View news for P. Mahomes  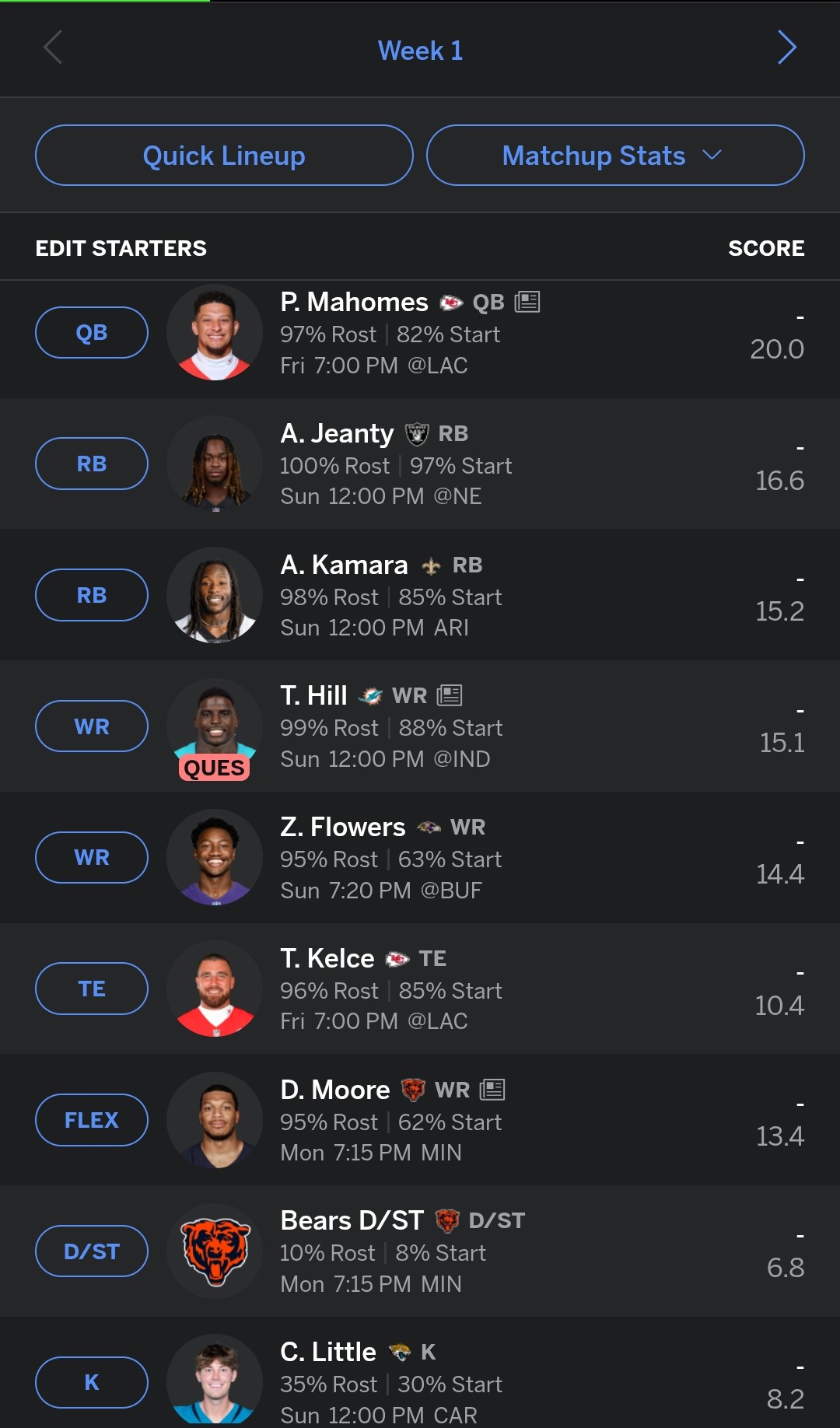[x=527, y=302]
